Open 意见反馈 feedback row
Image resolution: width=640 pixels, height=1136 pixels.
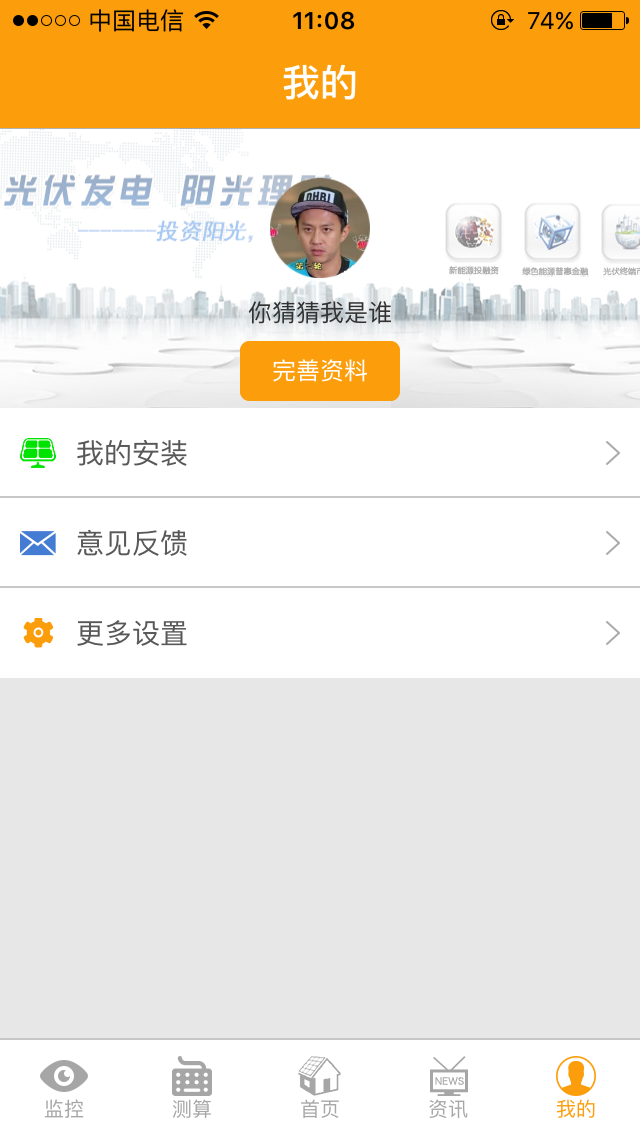coord(320,543)
